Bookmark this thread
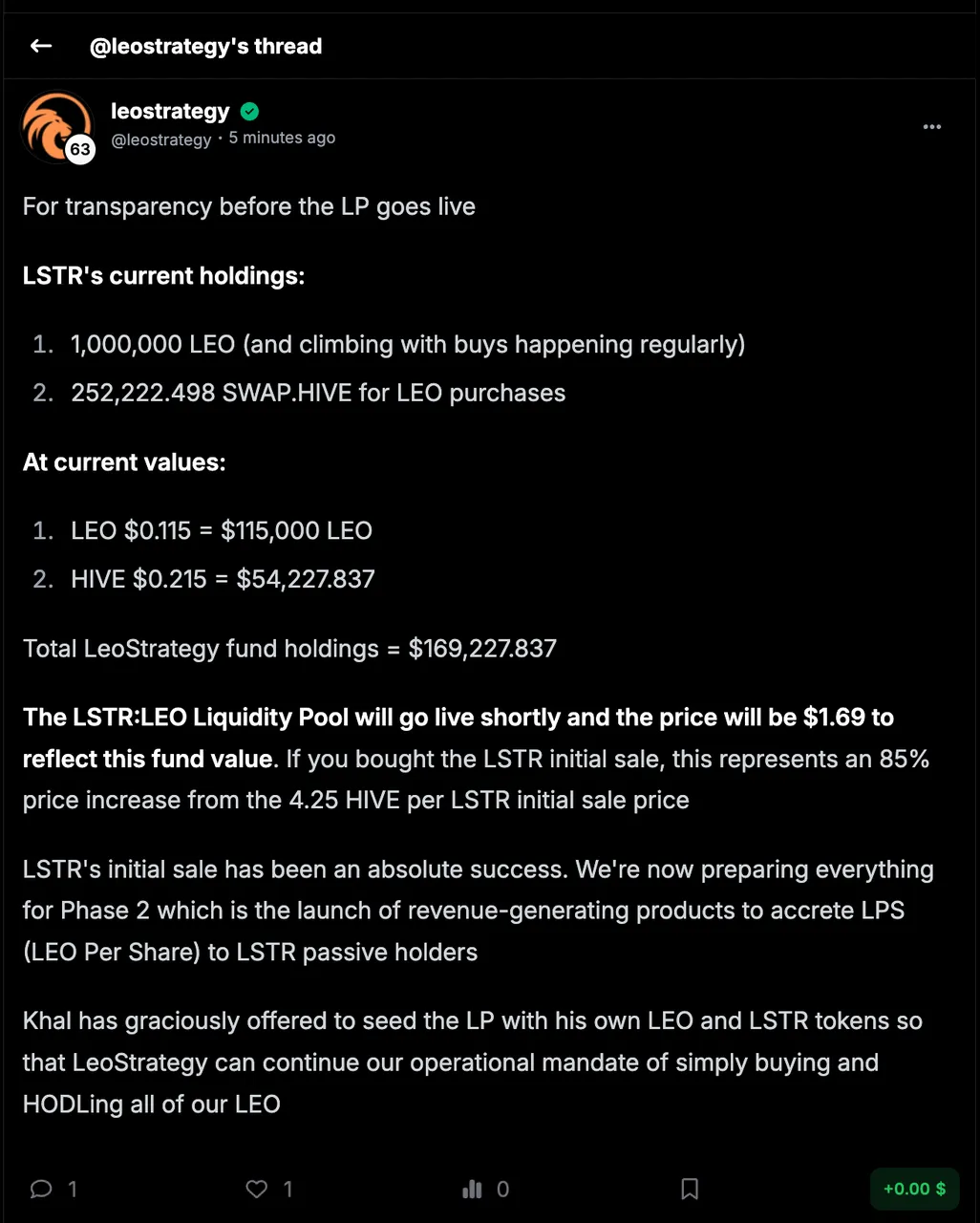This screenshot has width=980, height=1223. (690, 1189)
